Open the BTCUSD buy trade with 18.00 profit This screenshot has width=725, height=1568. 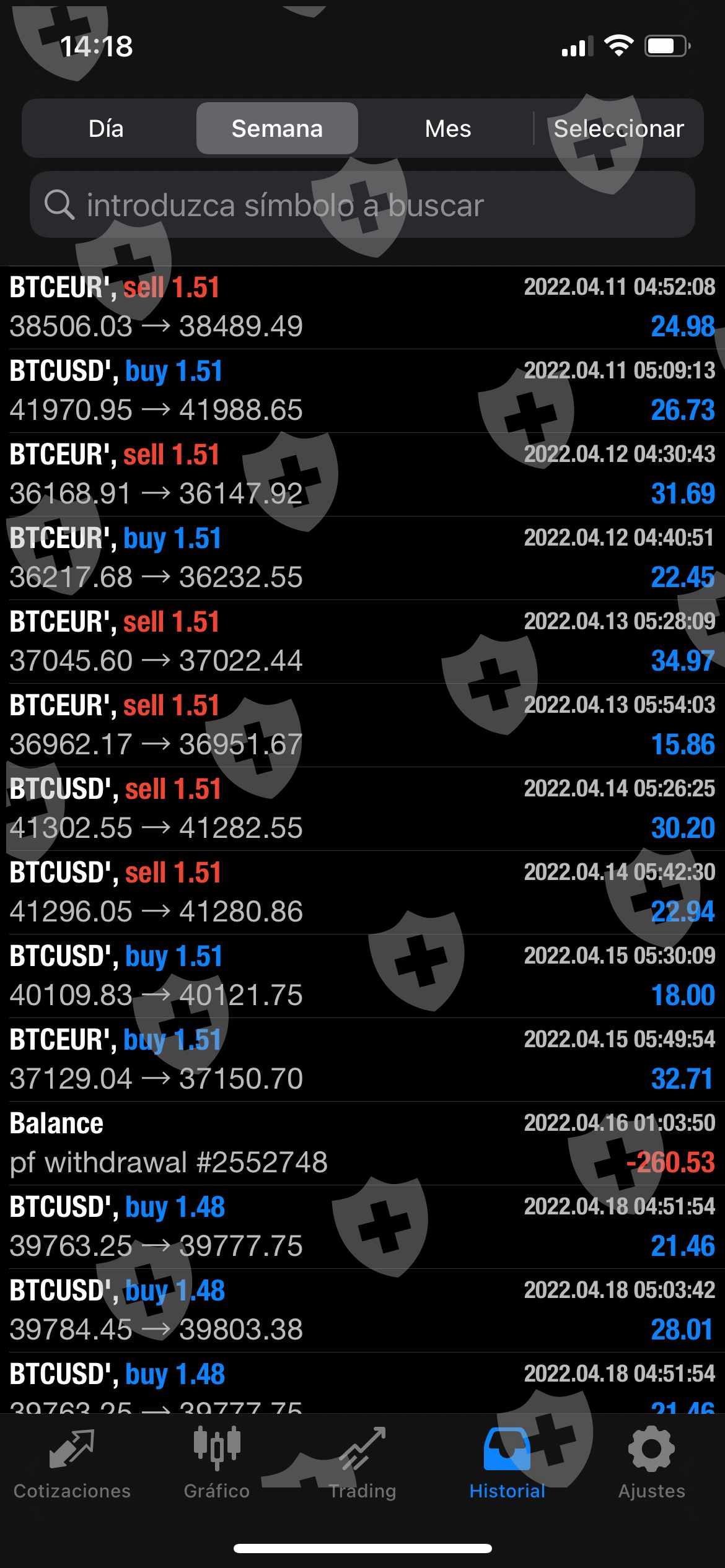click(362, 976)
